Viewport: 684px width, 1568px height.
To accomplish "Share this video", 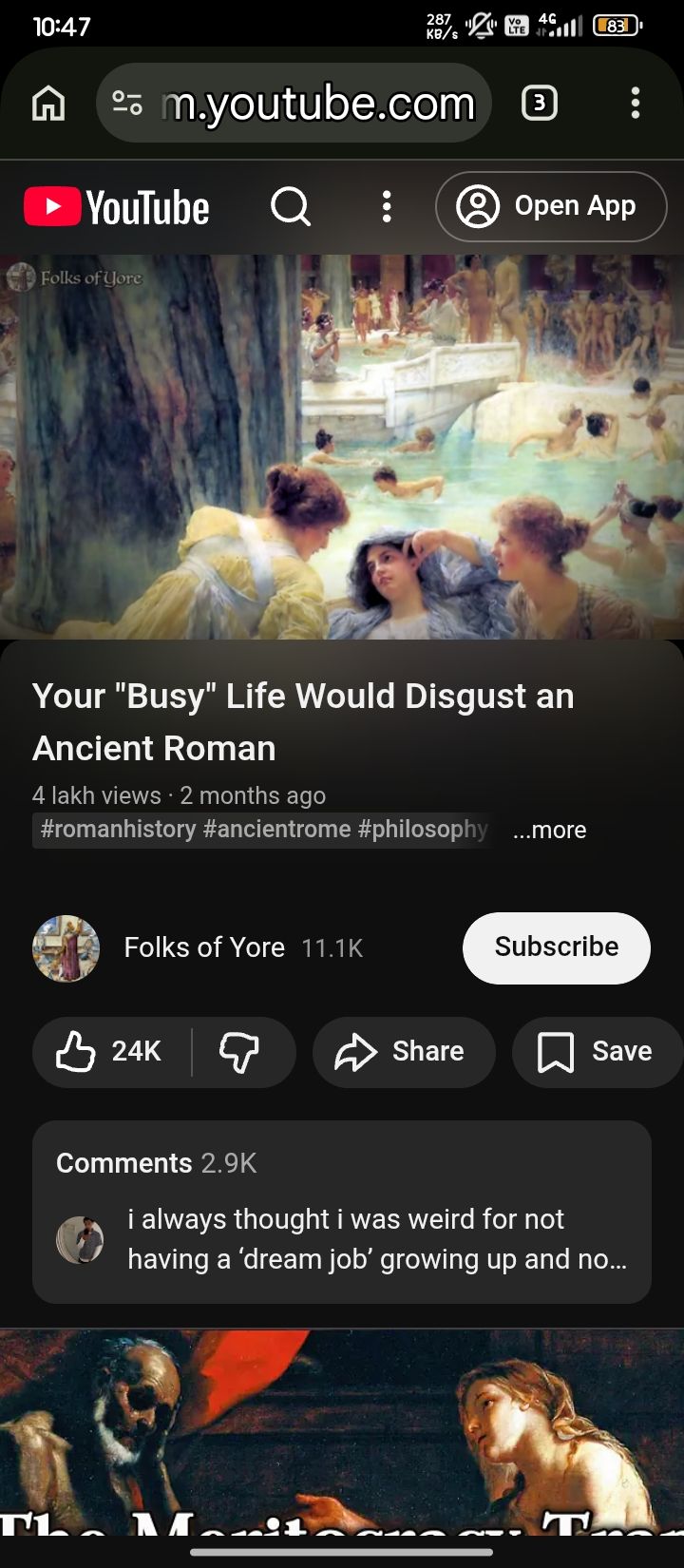I will [403, 1051].
